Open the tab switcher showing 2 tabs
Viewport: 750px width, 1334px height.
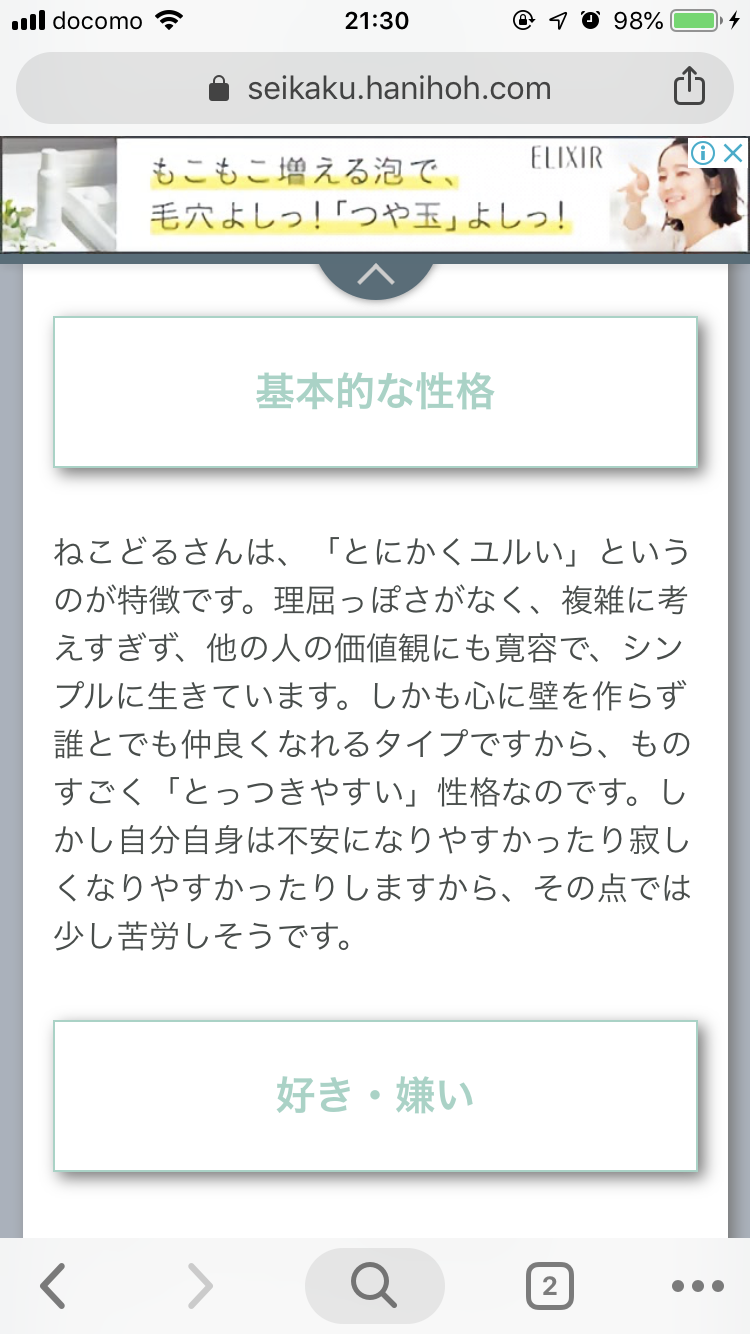(x=549, y=1286)
